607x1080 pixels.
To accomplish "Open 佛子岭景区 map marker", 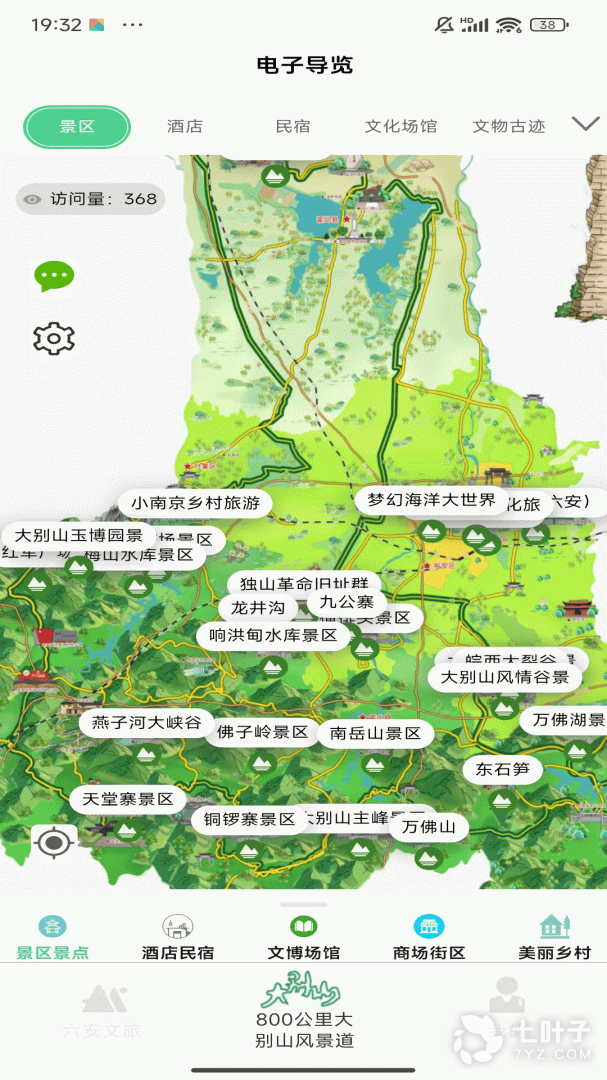I will (x=262, y=733).
